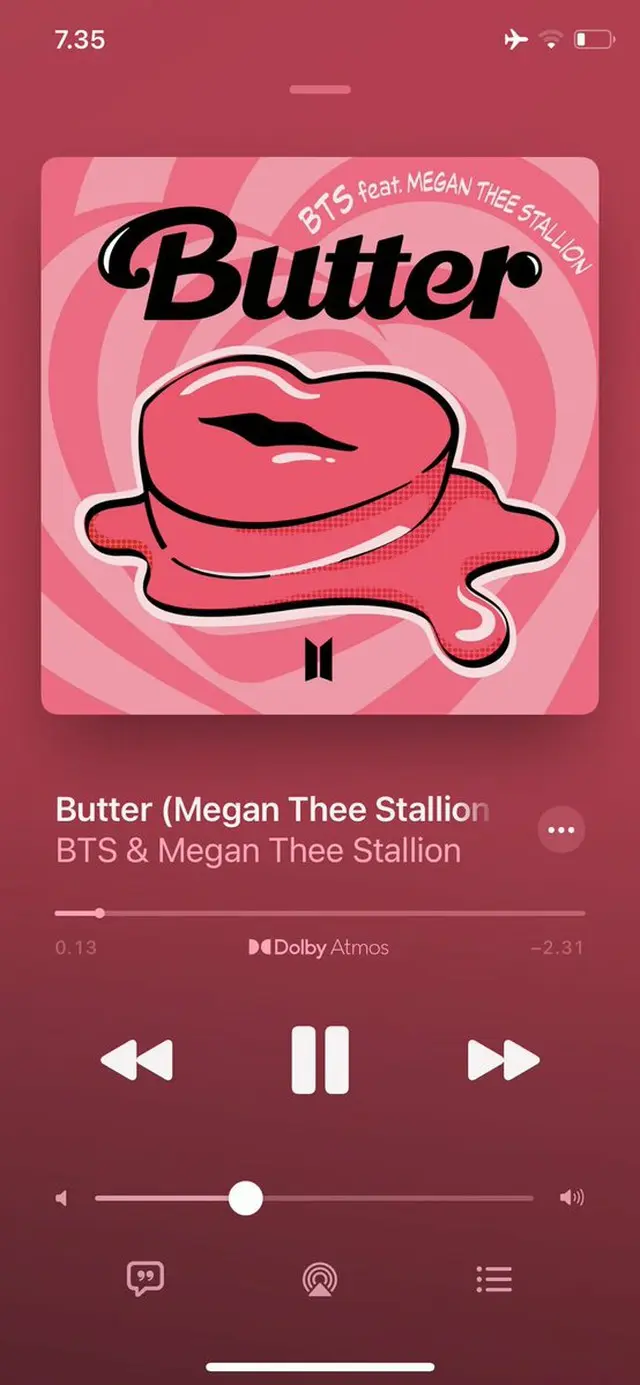Screen dimensions: 640x1385
Task: Open the Up Next queue list
Action: (494, 1278)
